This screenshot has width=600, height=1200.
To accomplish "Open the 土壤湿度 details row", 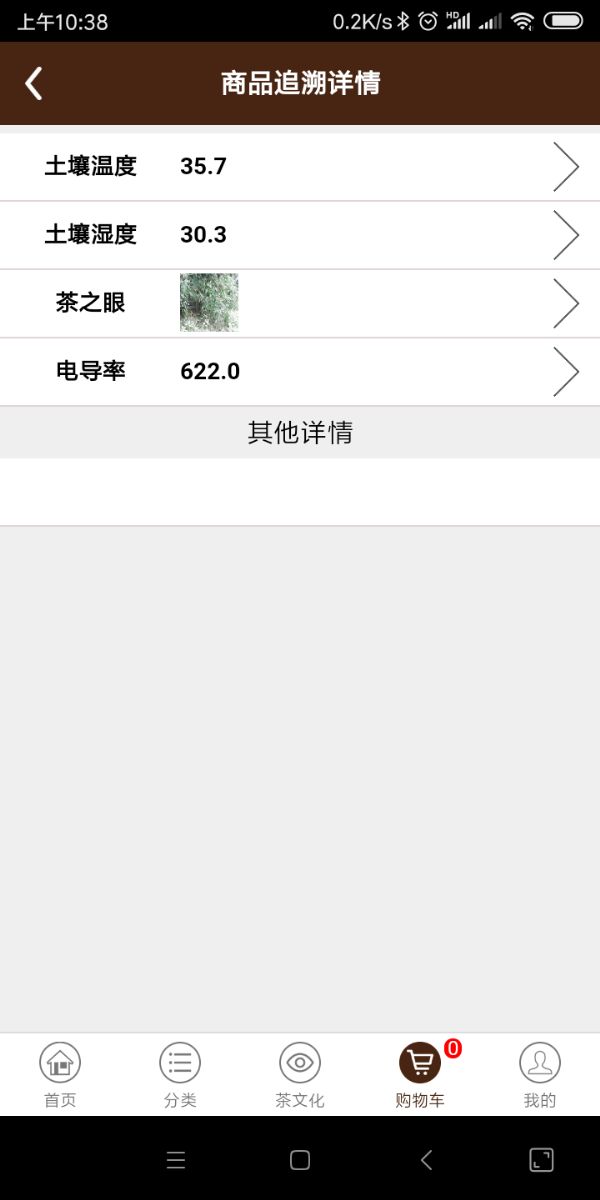I will tap(300, 235).
